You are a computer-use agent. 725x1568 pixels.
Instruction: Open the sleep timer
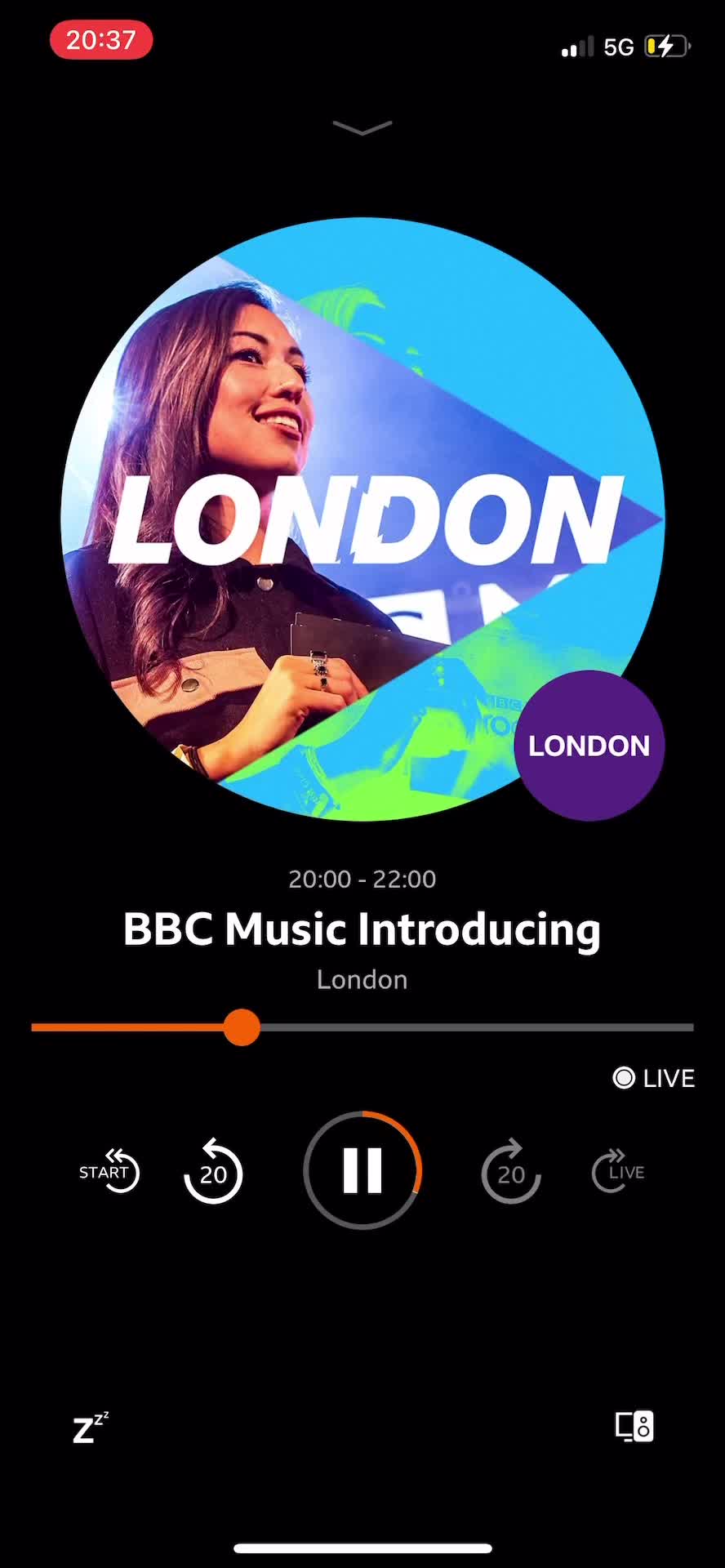coord(90,1427)
